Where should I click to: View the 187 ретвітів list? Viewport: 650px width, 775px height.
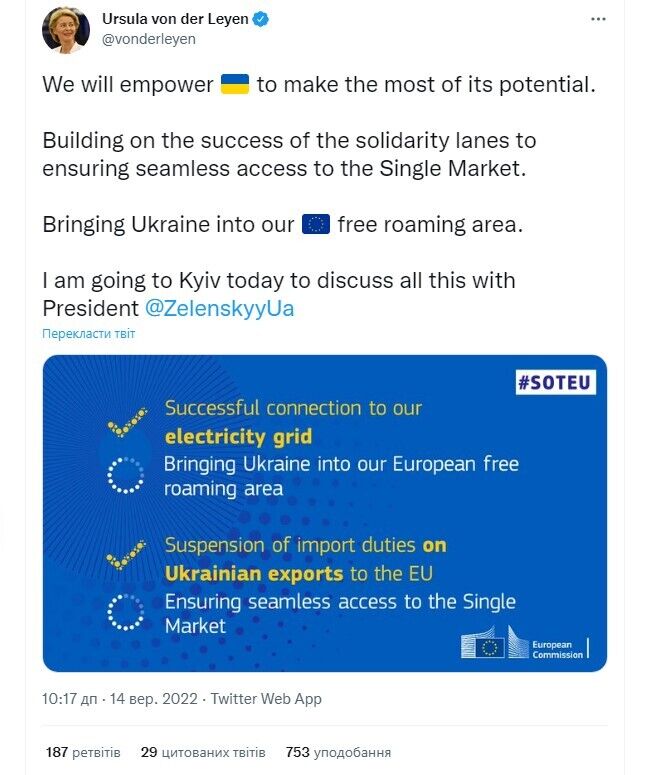pyautogui.click(x=83, y=752)
